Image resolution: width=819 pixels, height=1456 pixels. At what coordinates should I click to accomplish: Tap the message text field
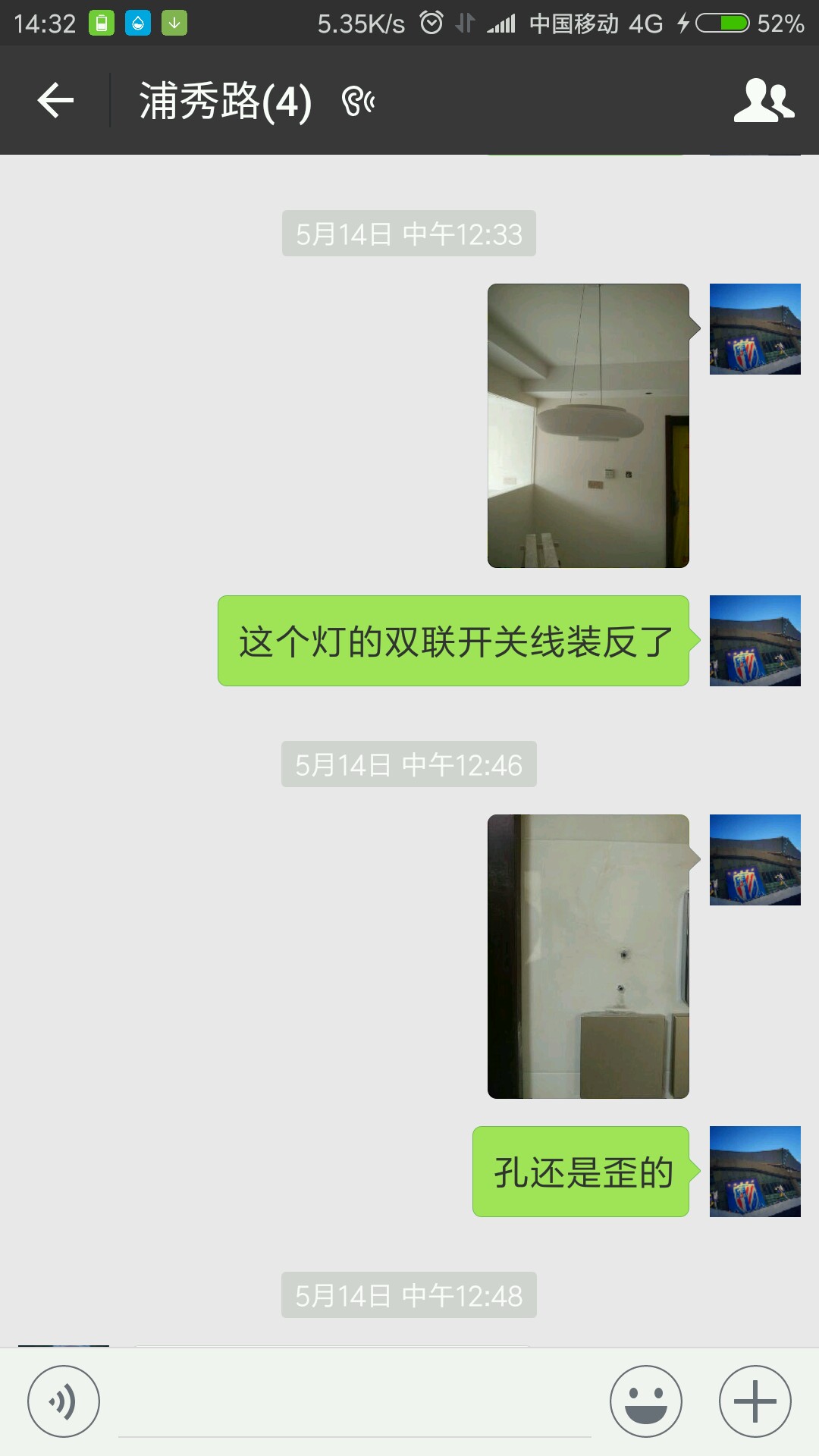pyautogui.click(x=355, y=1403)
